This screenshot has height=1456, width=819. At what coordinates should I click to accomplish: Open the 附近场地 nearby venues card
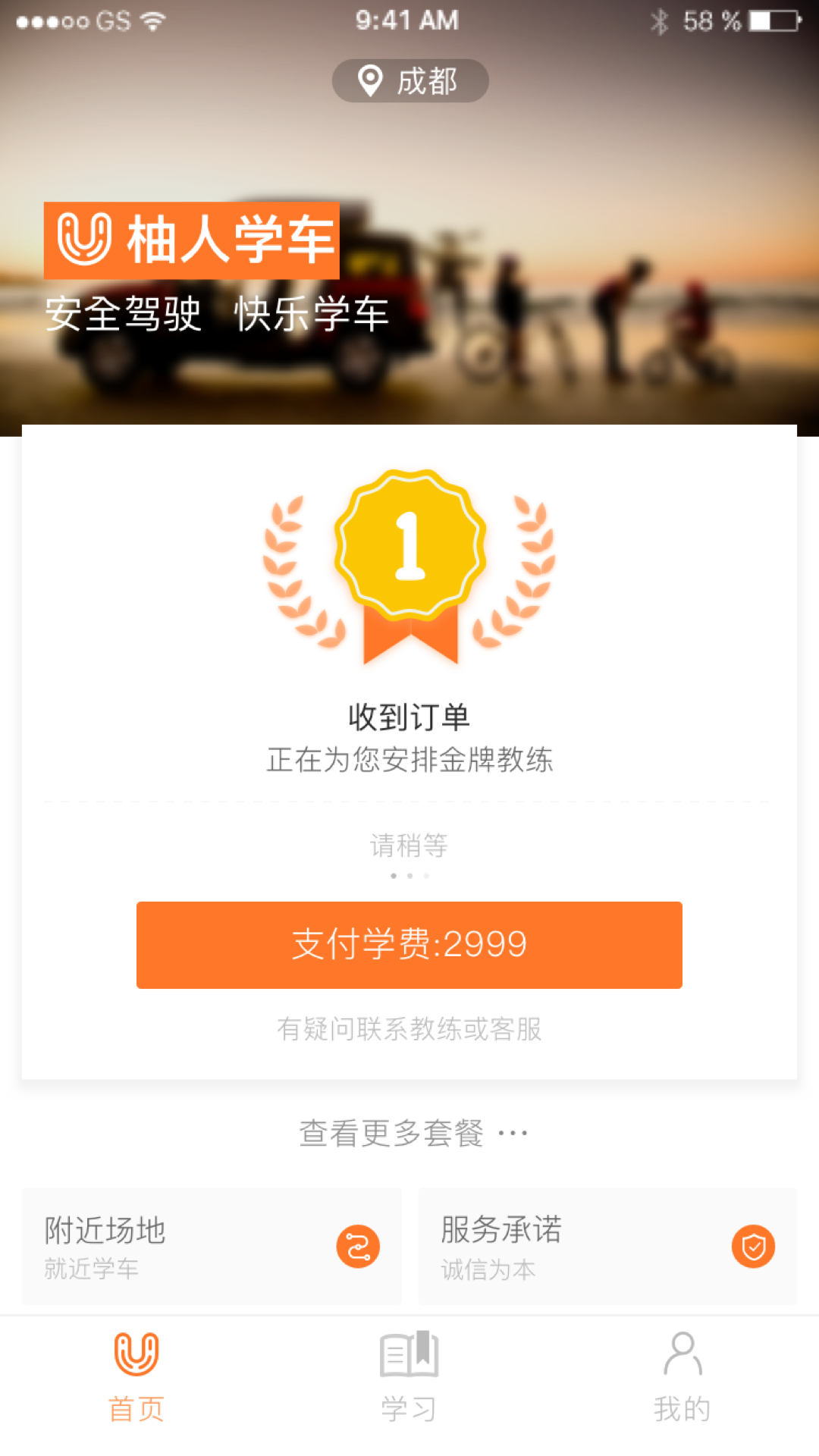pyautogui.click(x=212, y=1246)
